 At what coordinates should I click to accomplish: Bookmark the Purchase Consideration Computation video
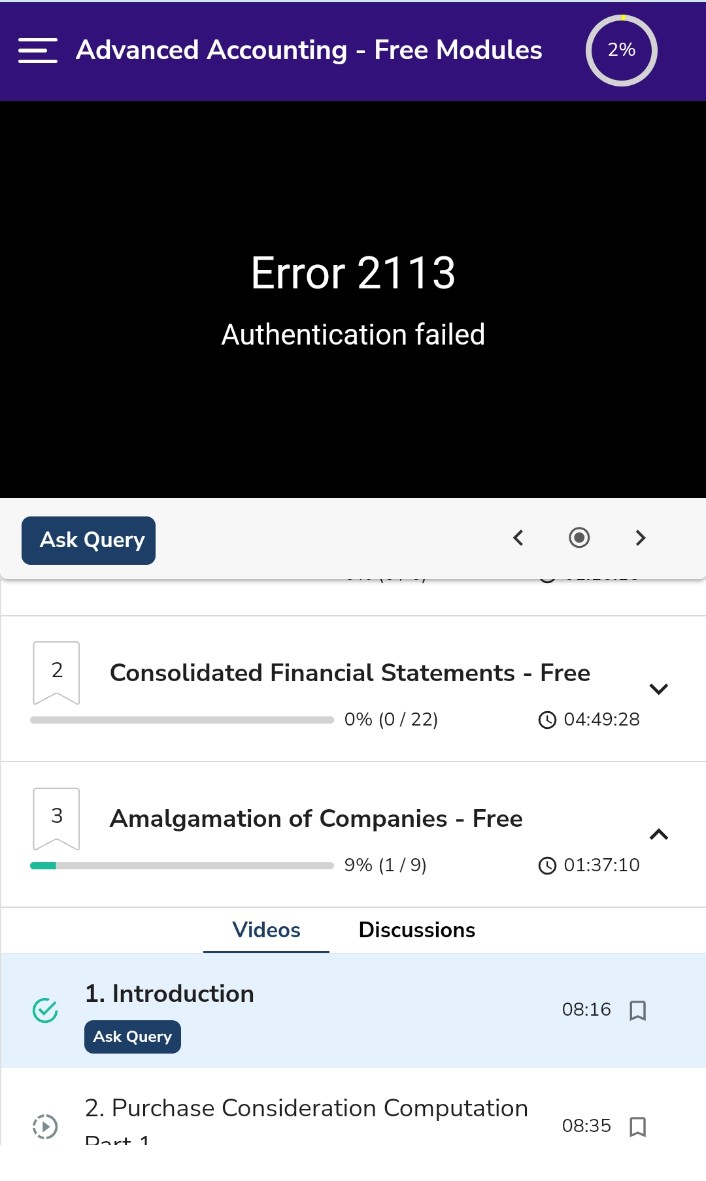(x=637, y=1127)
